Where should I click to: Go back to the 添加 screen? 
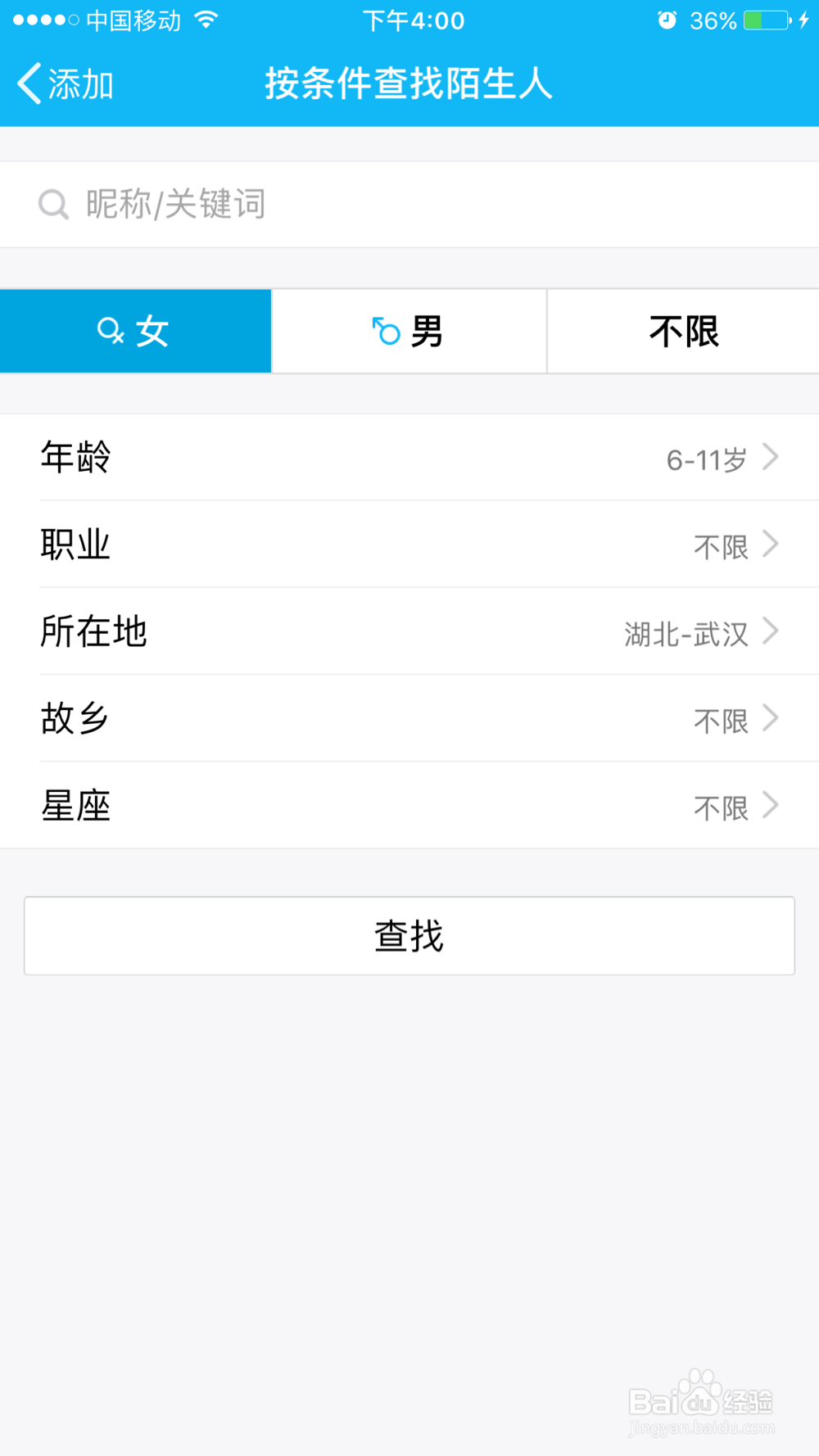[x=66, y=84]
